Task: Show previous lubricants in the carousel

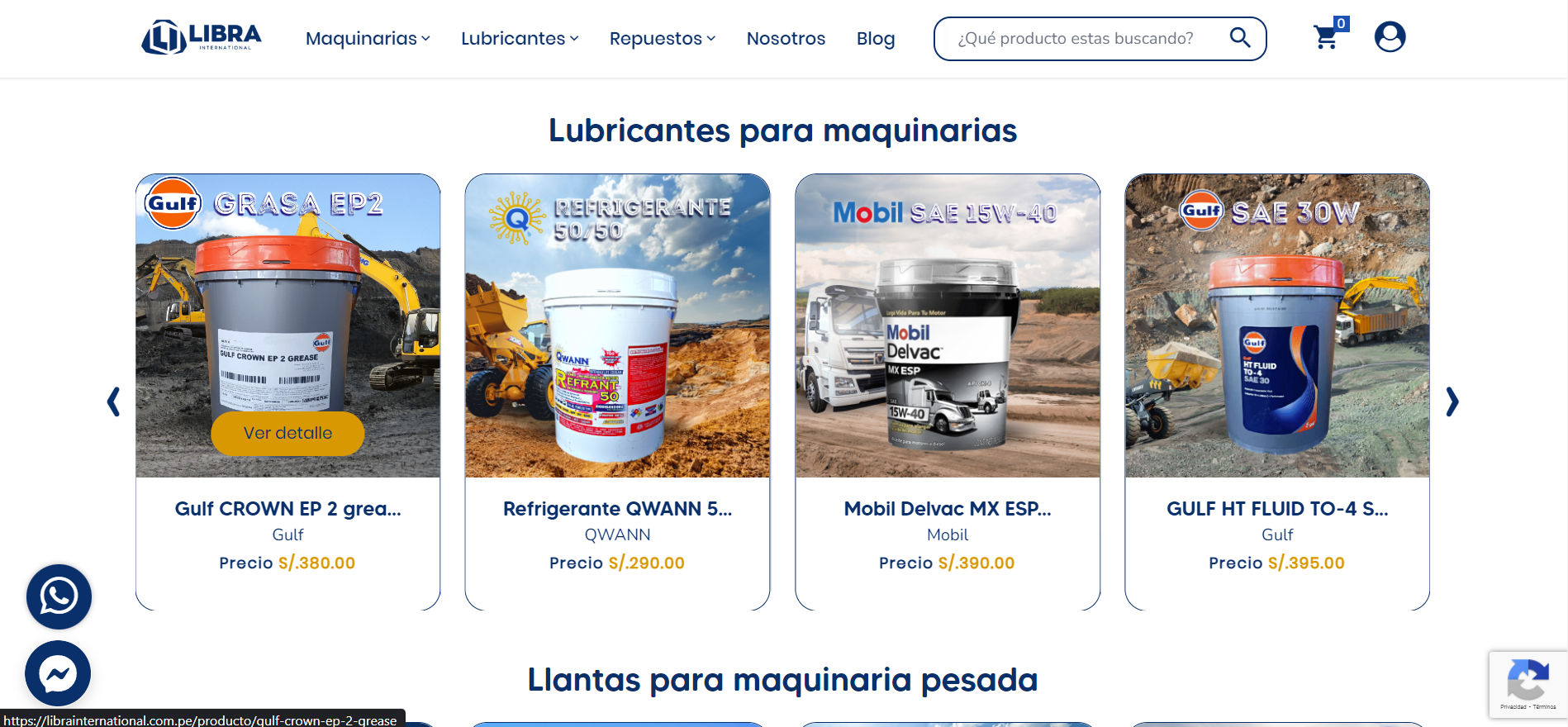Action: pos(114,402)
